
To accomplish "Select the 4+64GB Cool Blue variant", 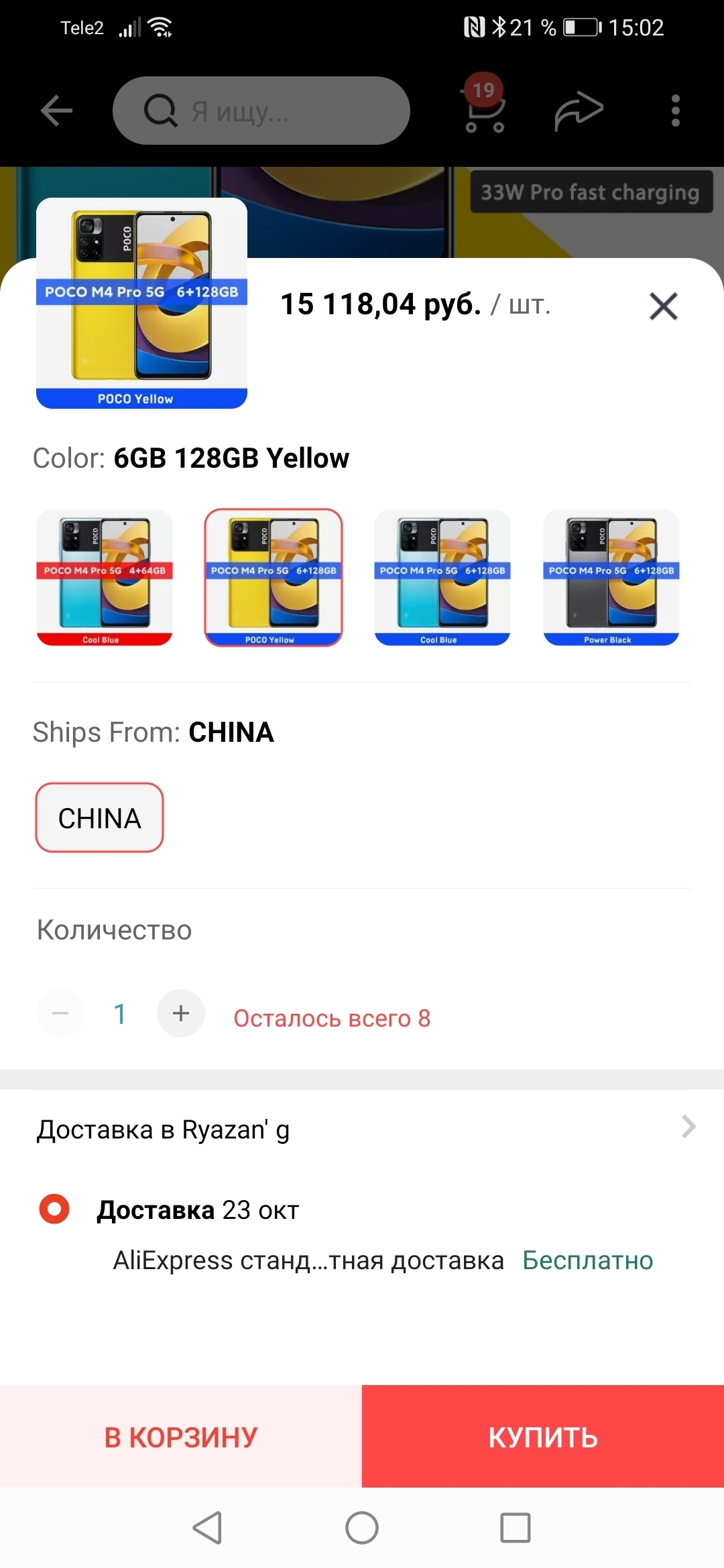I will tap(105, 578).
